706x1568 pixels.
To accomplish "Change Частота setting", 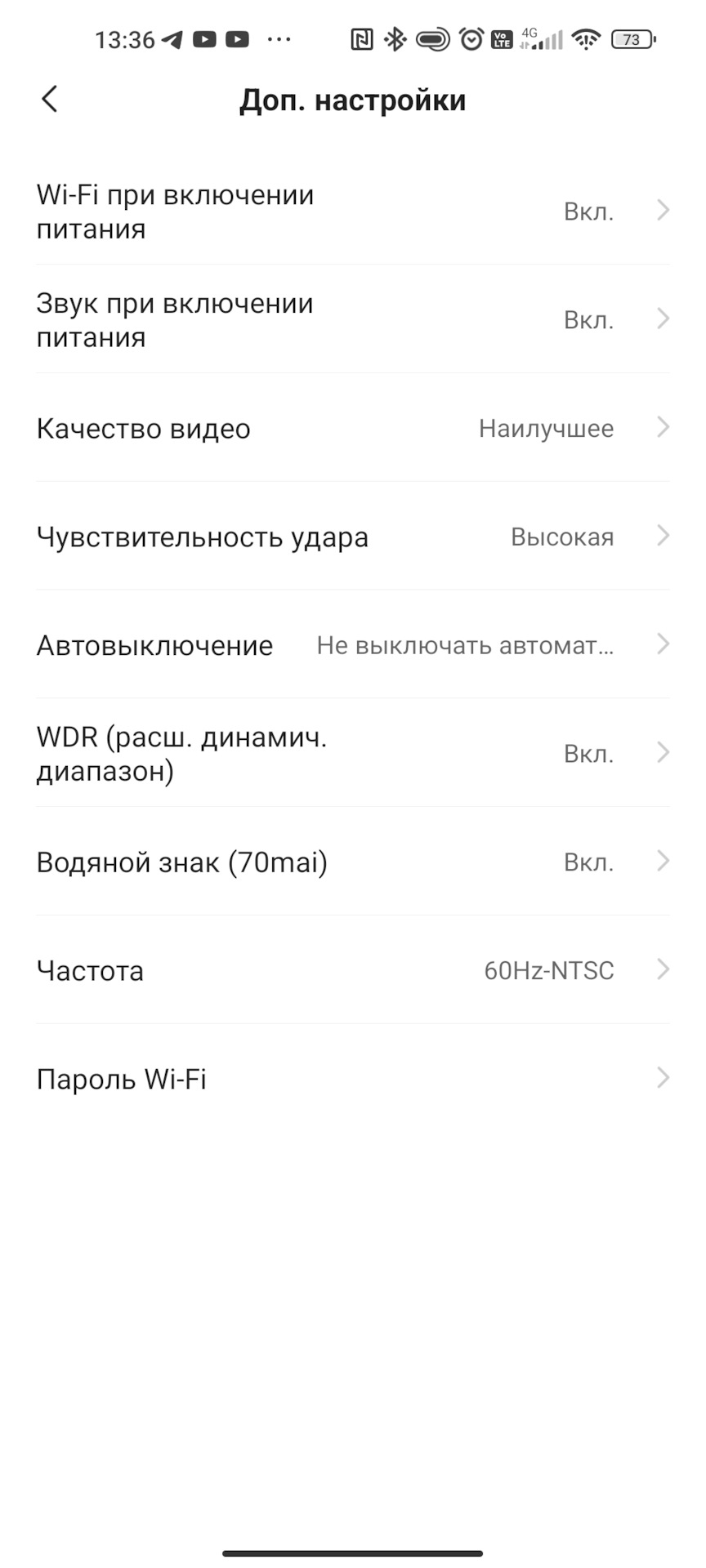I will [353, 971].
